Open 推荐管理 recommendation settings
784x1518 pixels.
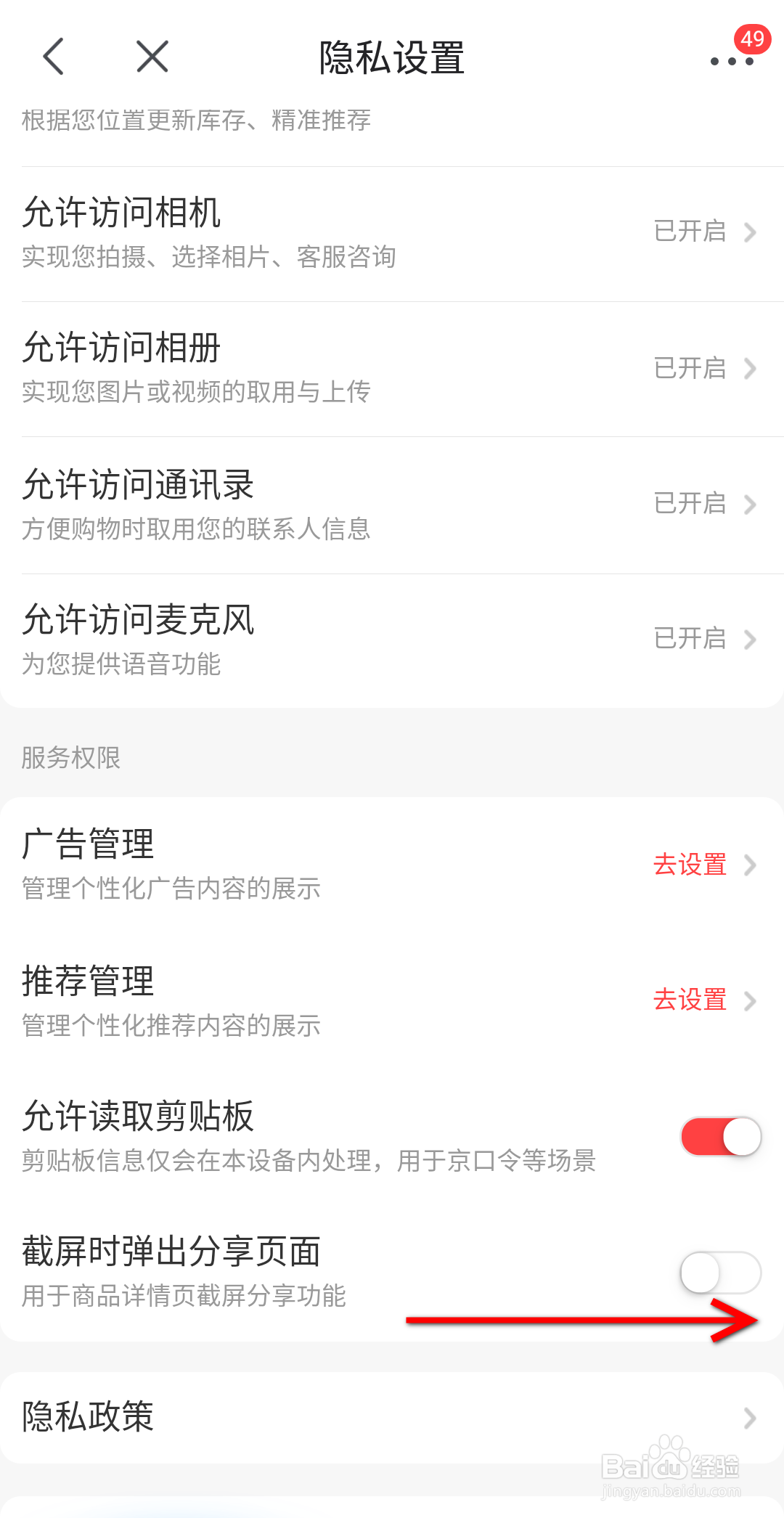coord(392,1001)
